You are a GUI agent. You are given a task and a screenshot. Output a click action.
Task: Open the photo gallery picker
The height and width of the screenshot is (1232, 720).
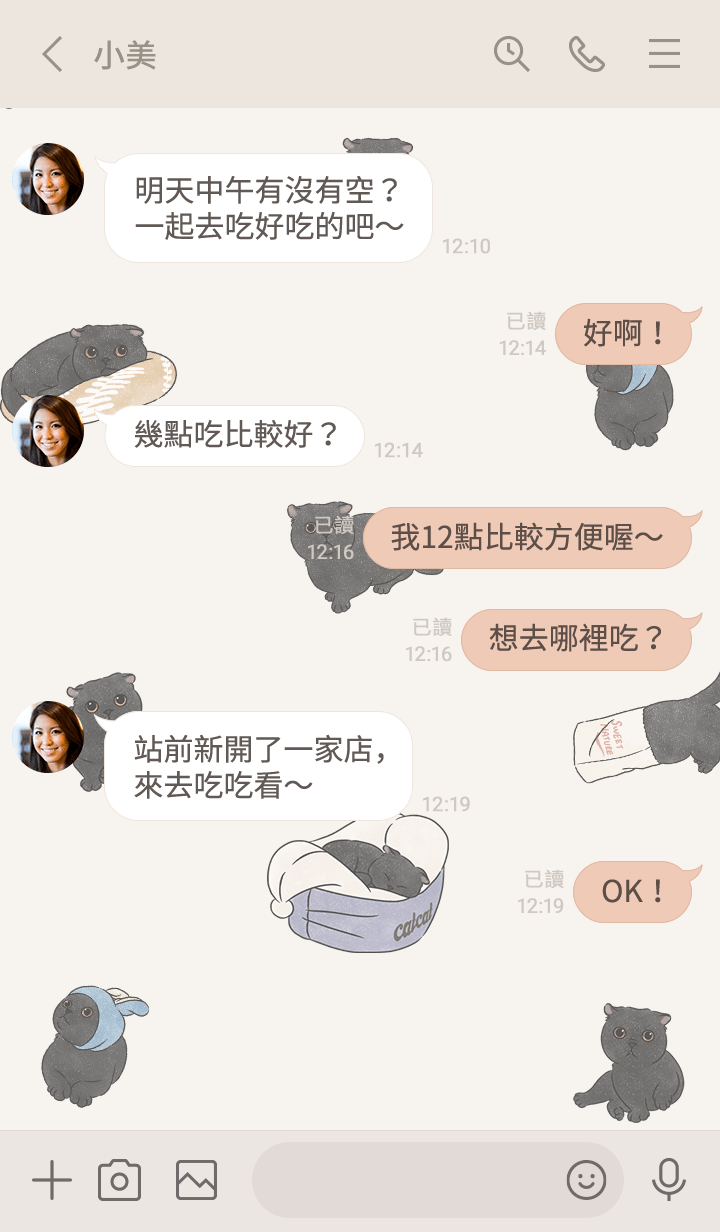196,1181
